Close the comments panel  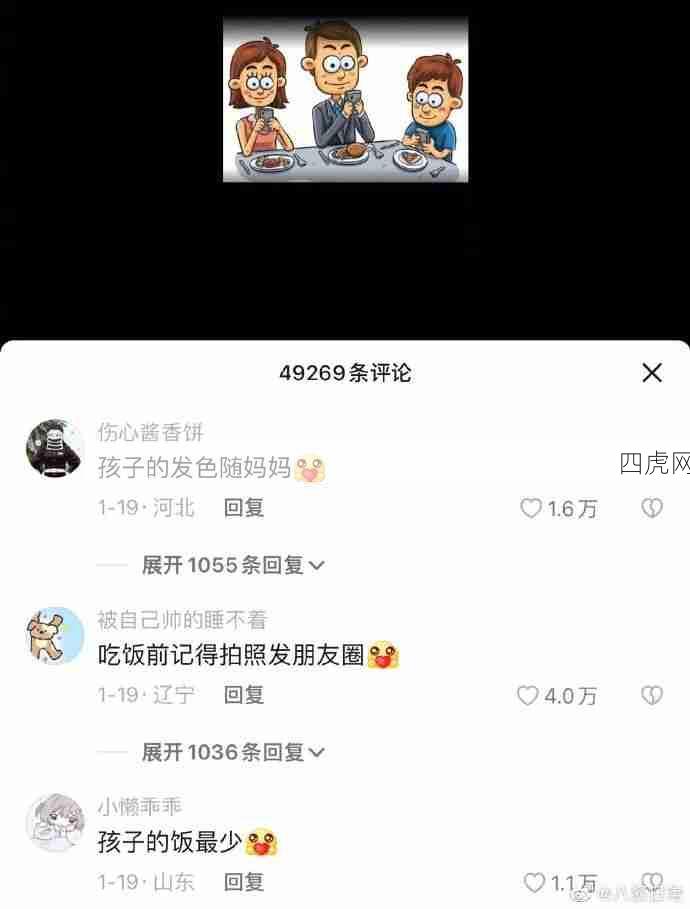click(652, 373)
